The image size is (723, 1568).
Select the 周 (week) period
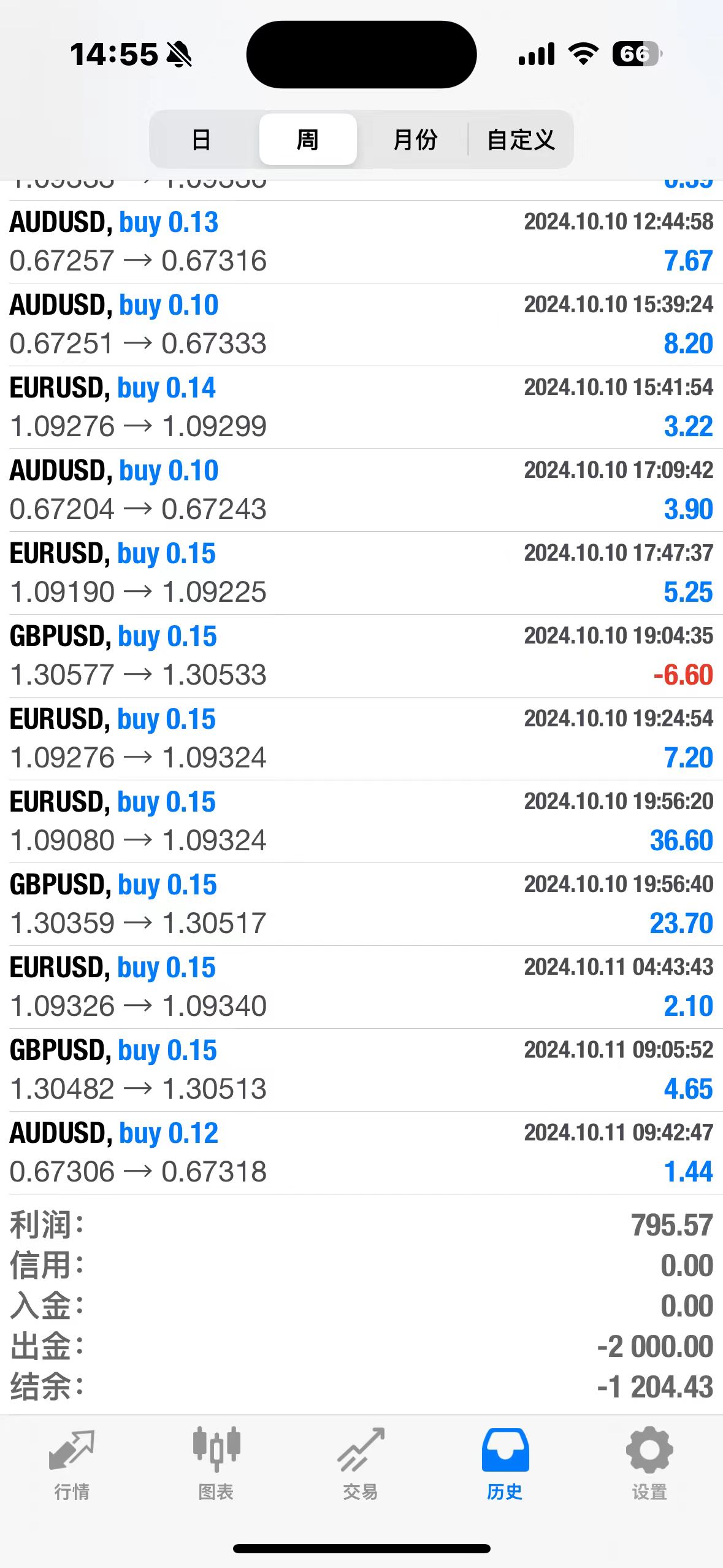point(308,140)
